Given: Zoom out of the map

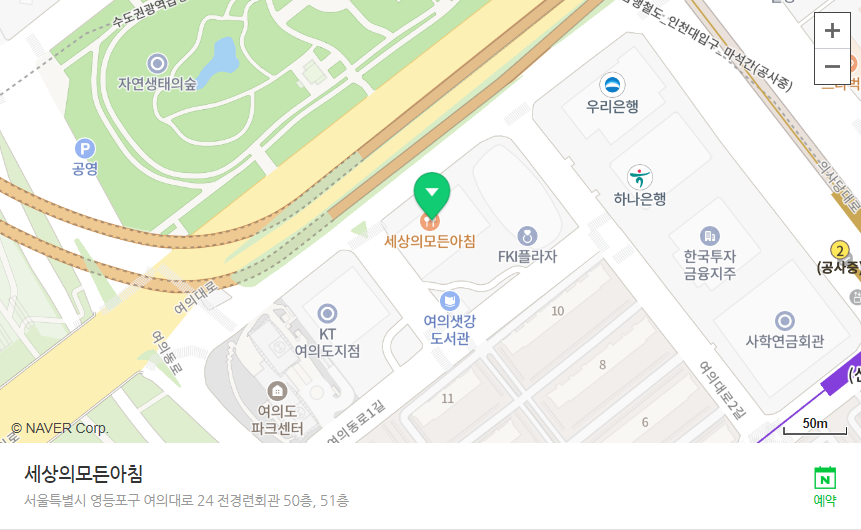Looking at the screenshot, I should [x=832, y=67].
